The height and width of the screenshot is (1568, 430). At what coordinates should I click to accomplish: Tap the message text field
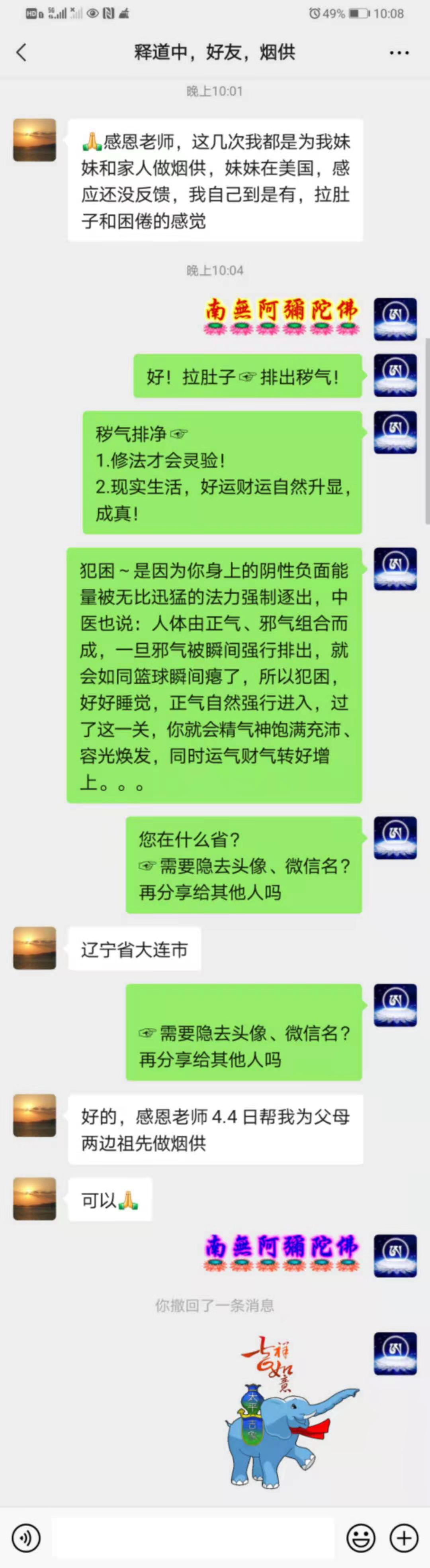click(193, 1538)
